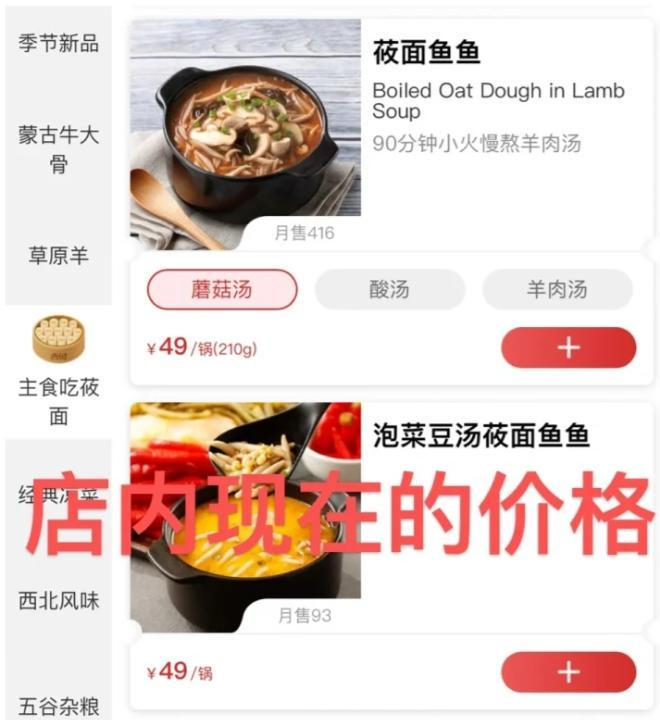Select the 草原羊 category

coord(58,256)
